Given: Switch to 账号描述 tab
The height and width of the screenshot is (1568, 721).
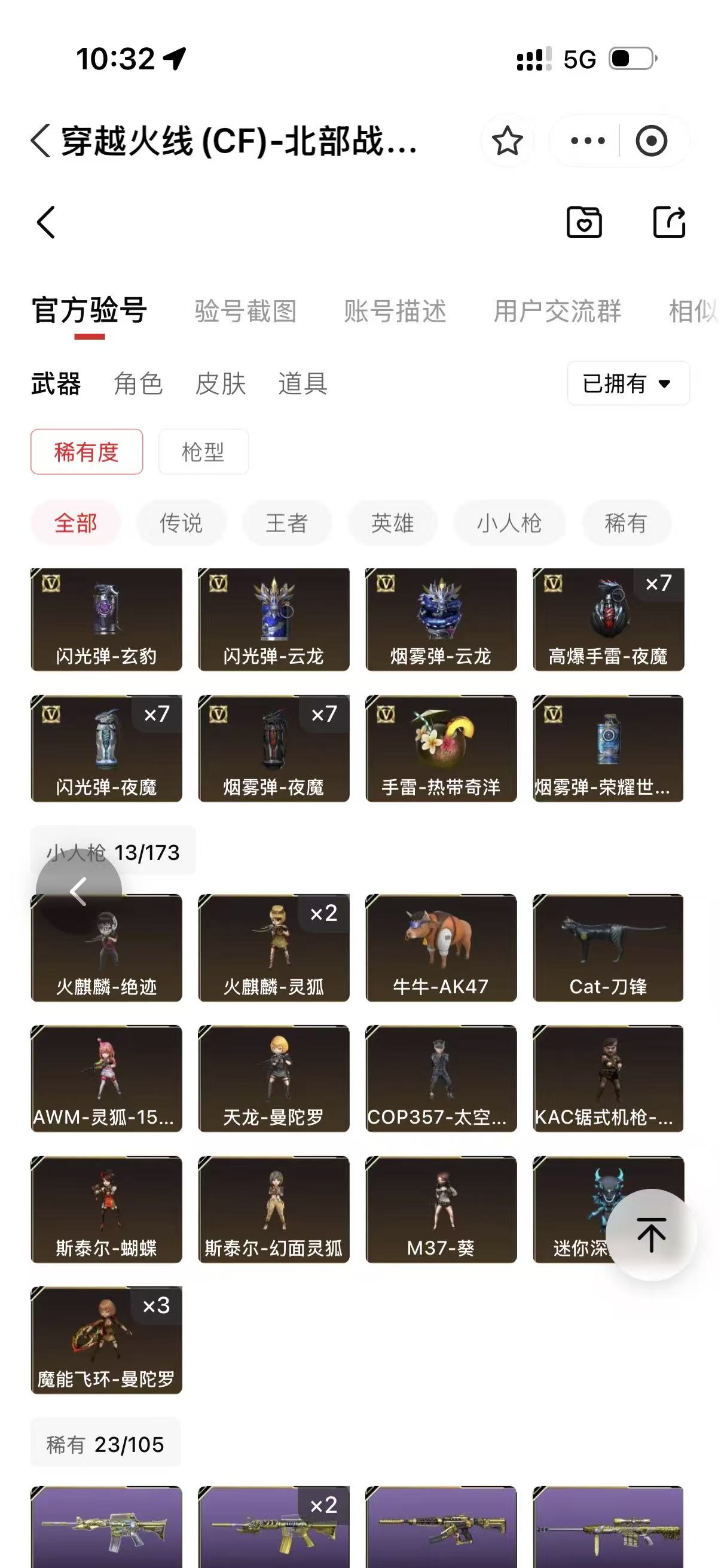Looking at the screenshot, I should point(395,311).
